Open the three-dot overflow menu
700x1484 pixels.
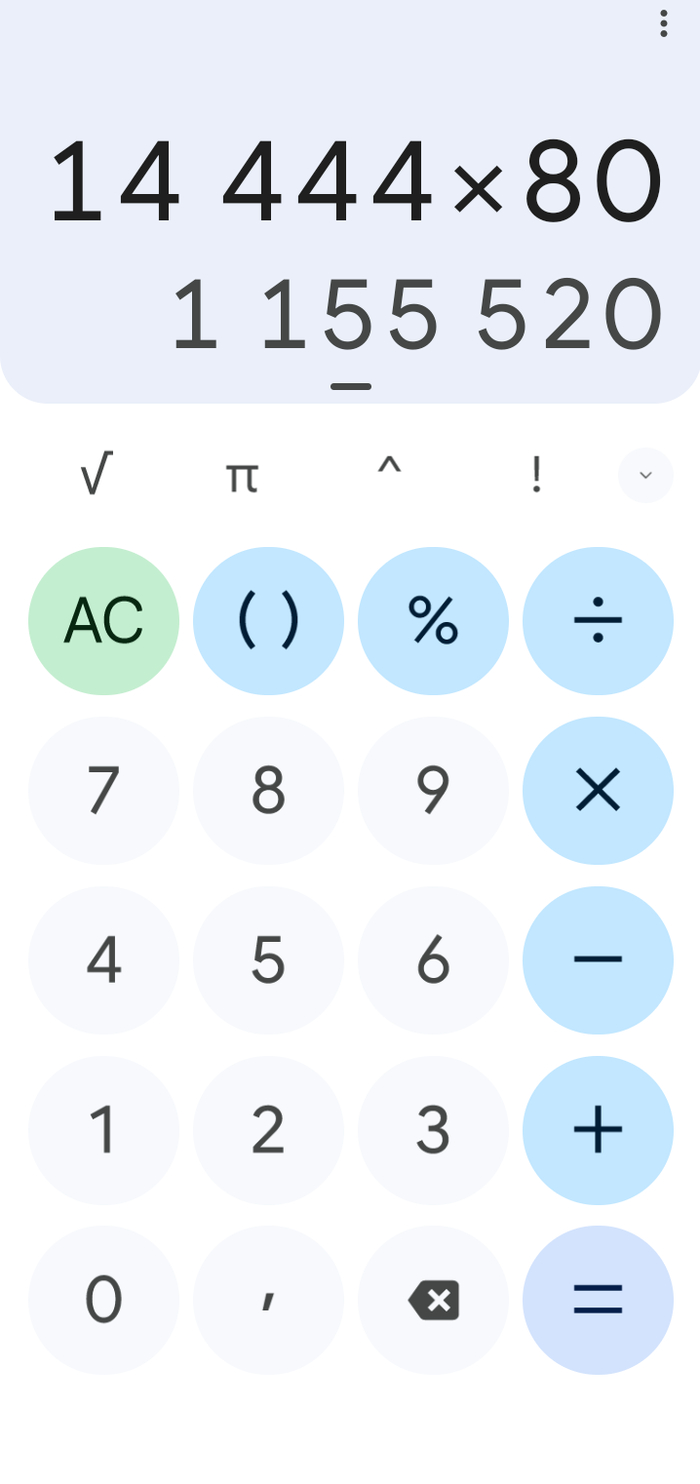663,24
